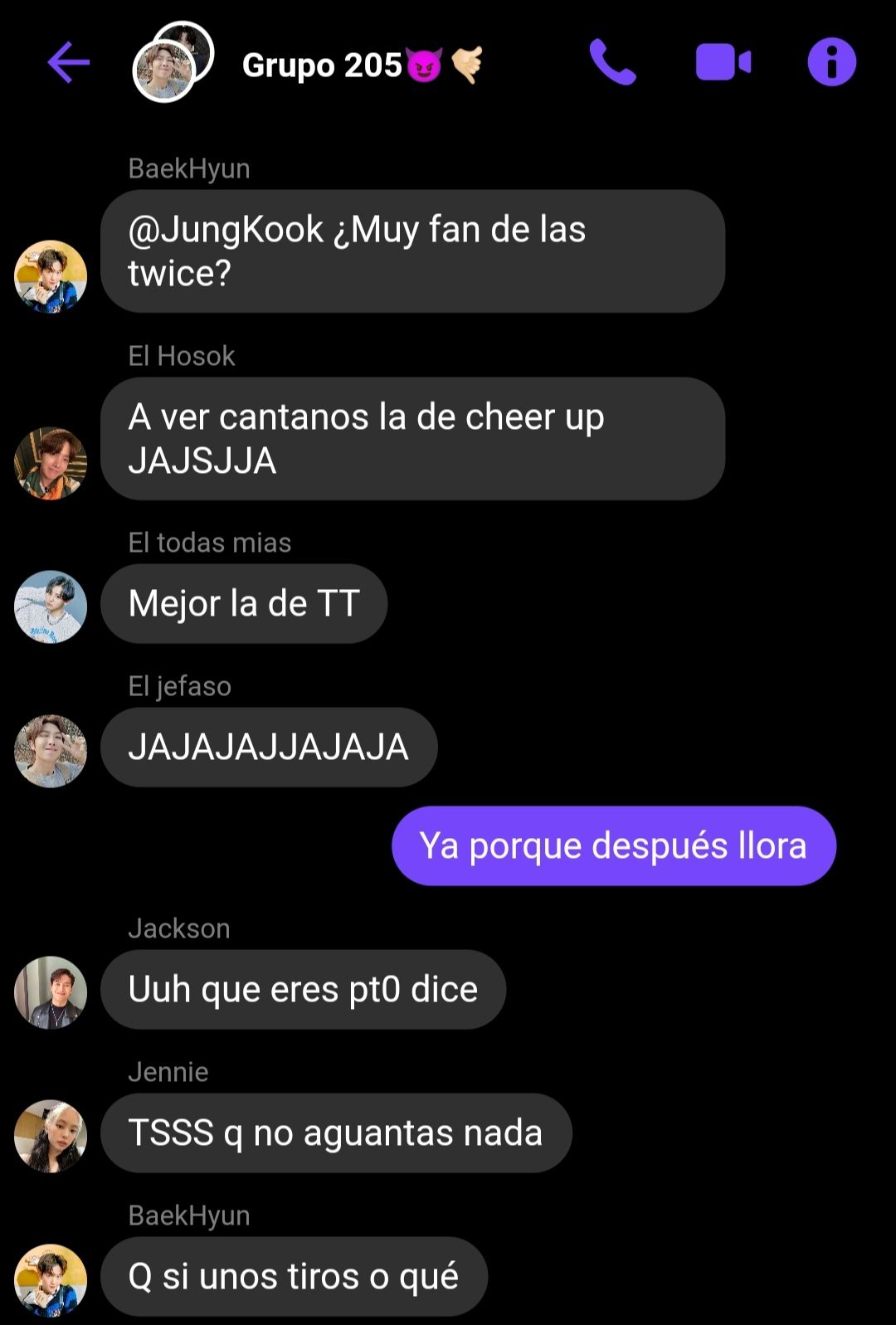Start a voice call with Grupo 205

click(x=612, y=62)
